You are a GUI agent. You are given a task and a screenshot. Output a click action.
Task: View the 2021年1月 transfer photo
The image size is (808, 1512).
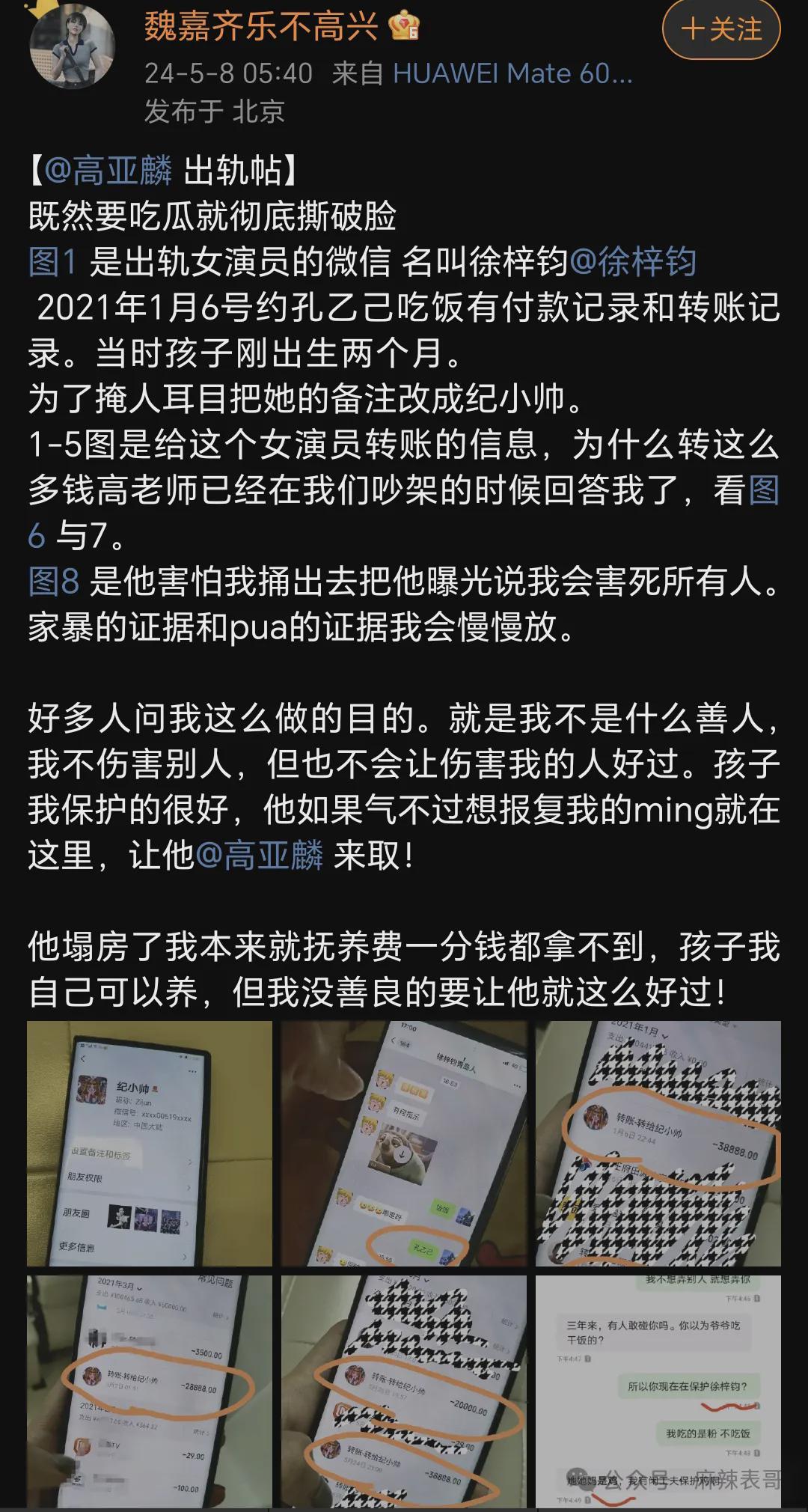tap(658, 1144)
